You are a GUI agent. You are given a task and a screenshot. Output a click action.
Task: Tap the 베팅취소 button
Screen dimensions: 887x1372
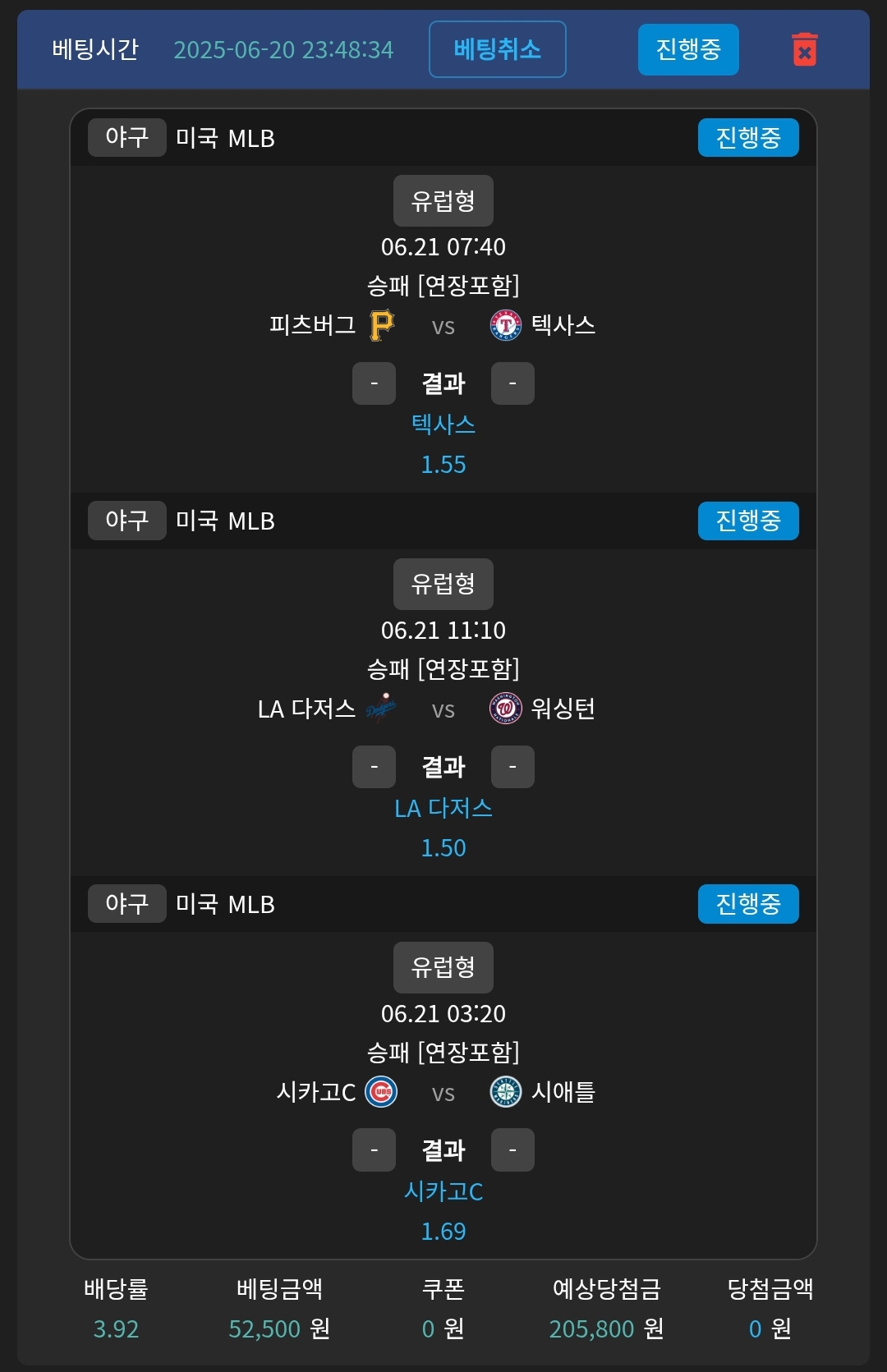tap(497, 49)
